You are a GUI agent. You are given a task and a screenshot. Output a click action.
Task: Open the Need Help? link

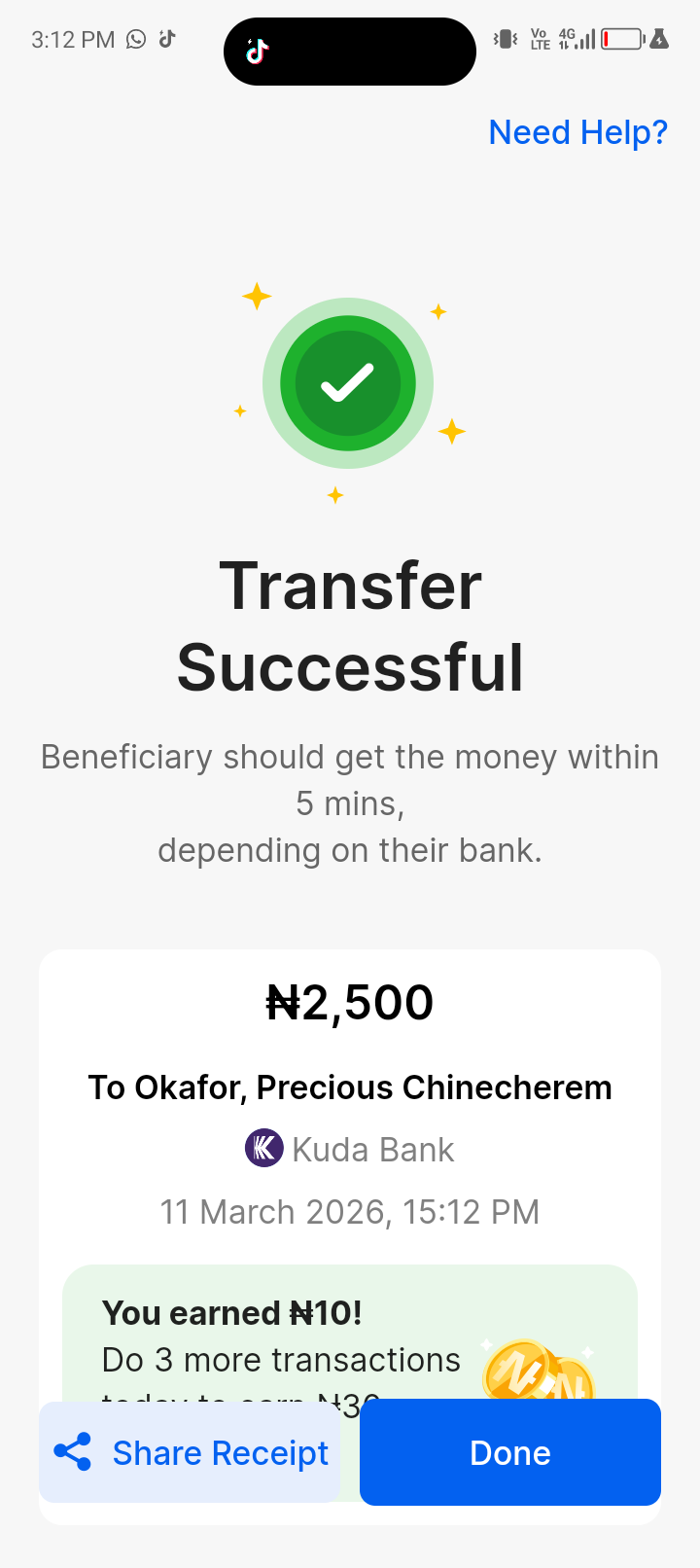[577, 132]
